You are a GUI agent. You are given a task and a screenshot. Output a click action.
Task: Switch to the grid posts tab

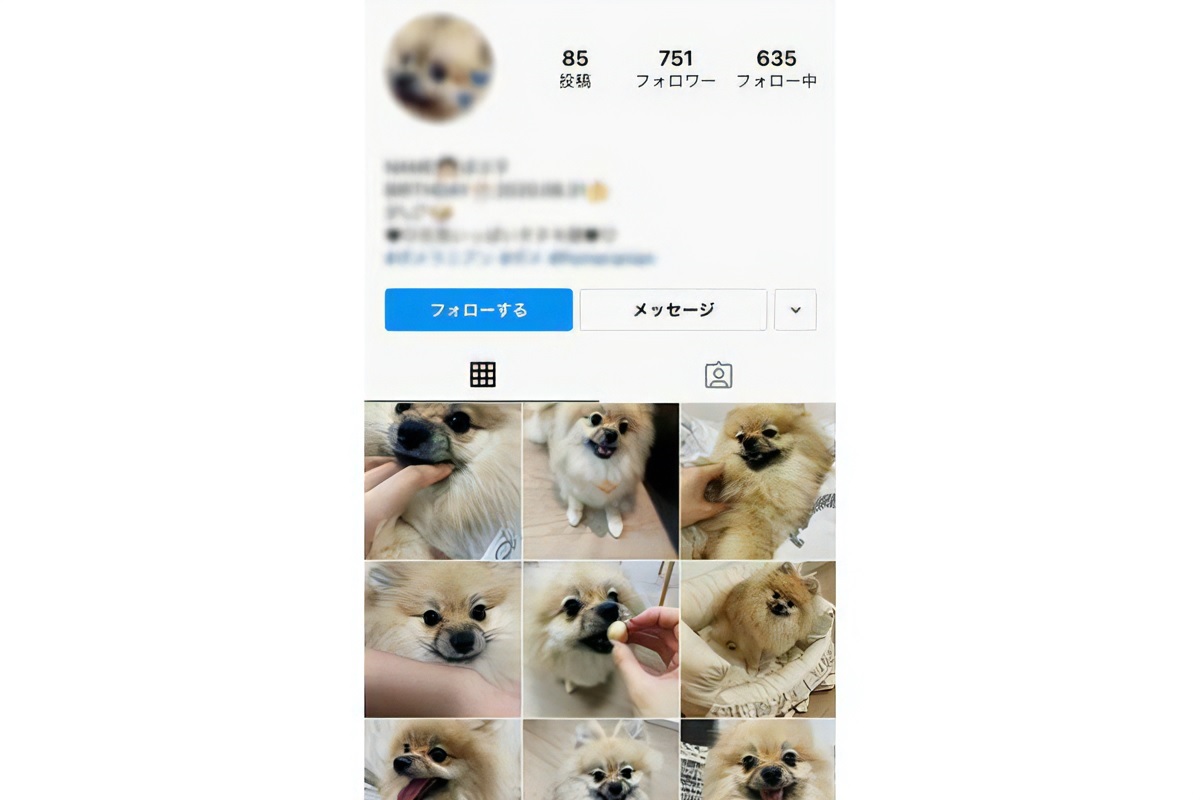point(482,375)
